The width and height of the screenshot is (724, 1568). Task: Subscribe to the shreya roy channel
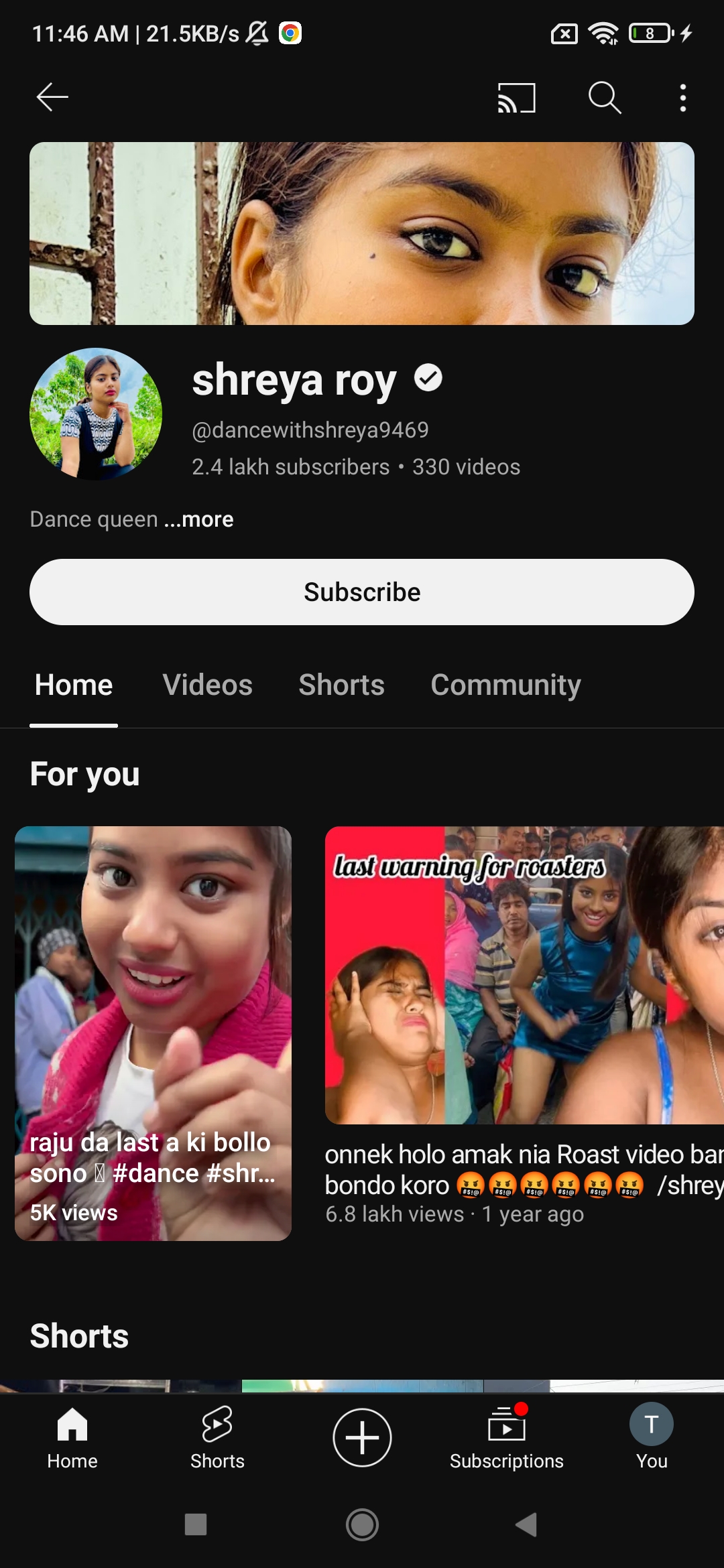pos(362,592)
